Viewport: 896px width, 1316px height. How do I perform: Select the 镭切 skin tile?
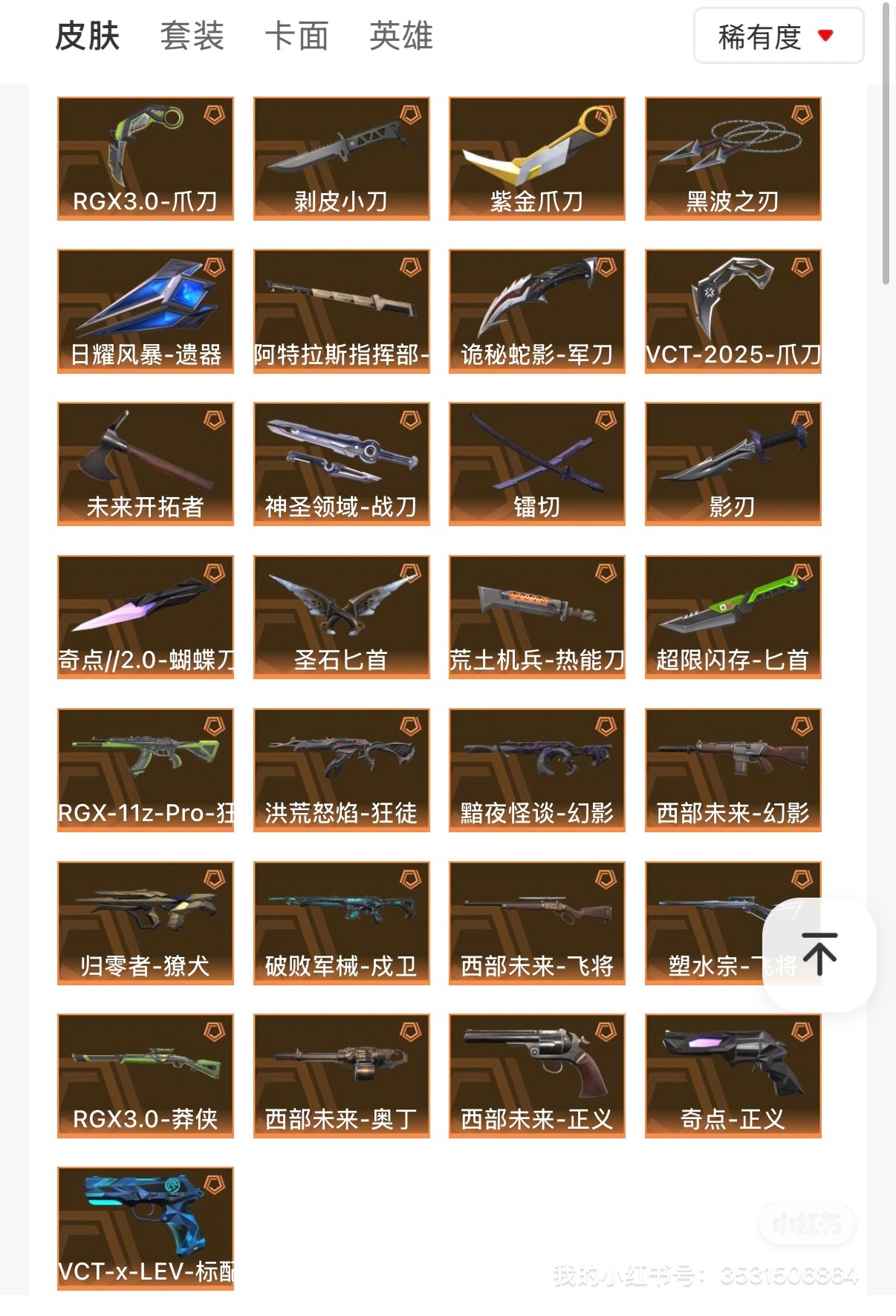536,464
